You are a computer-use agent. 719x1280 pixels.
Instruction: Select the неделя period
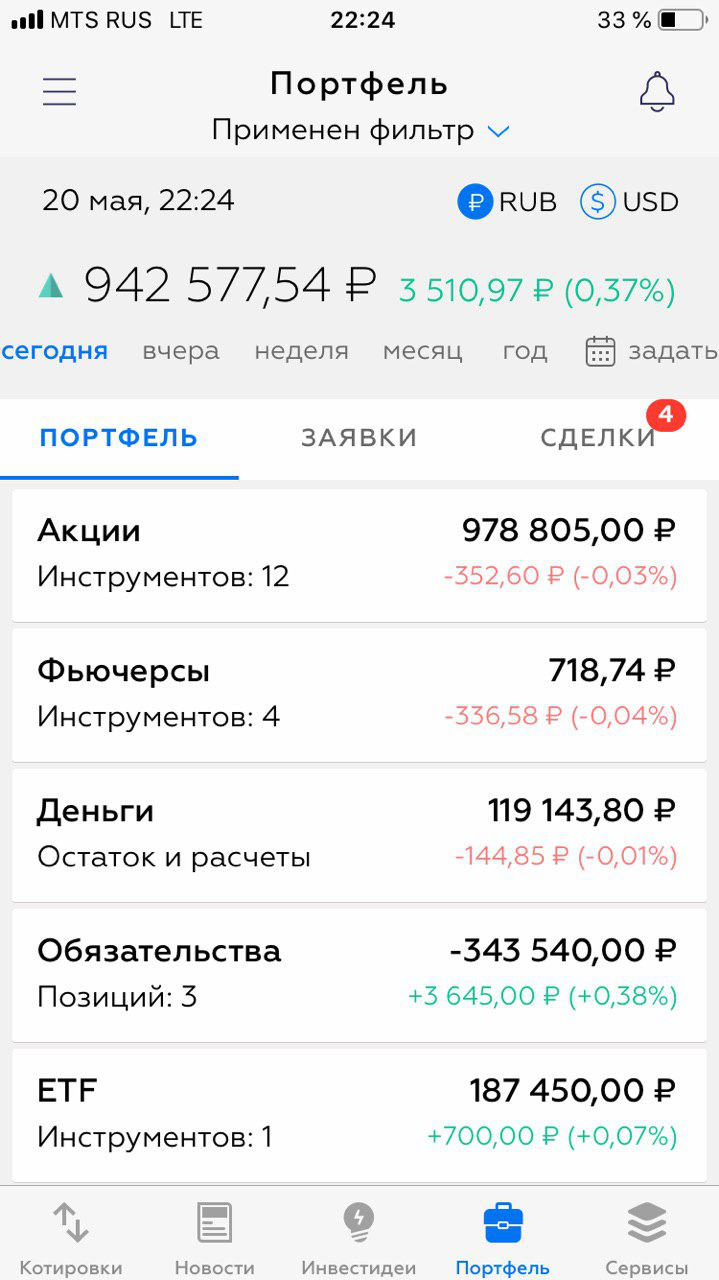[x=301, y=351]
